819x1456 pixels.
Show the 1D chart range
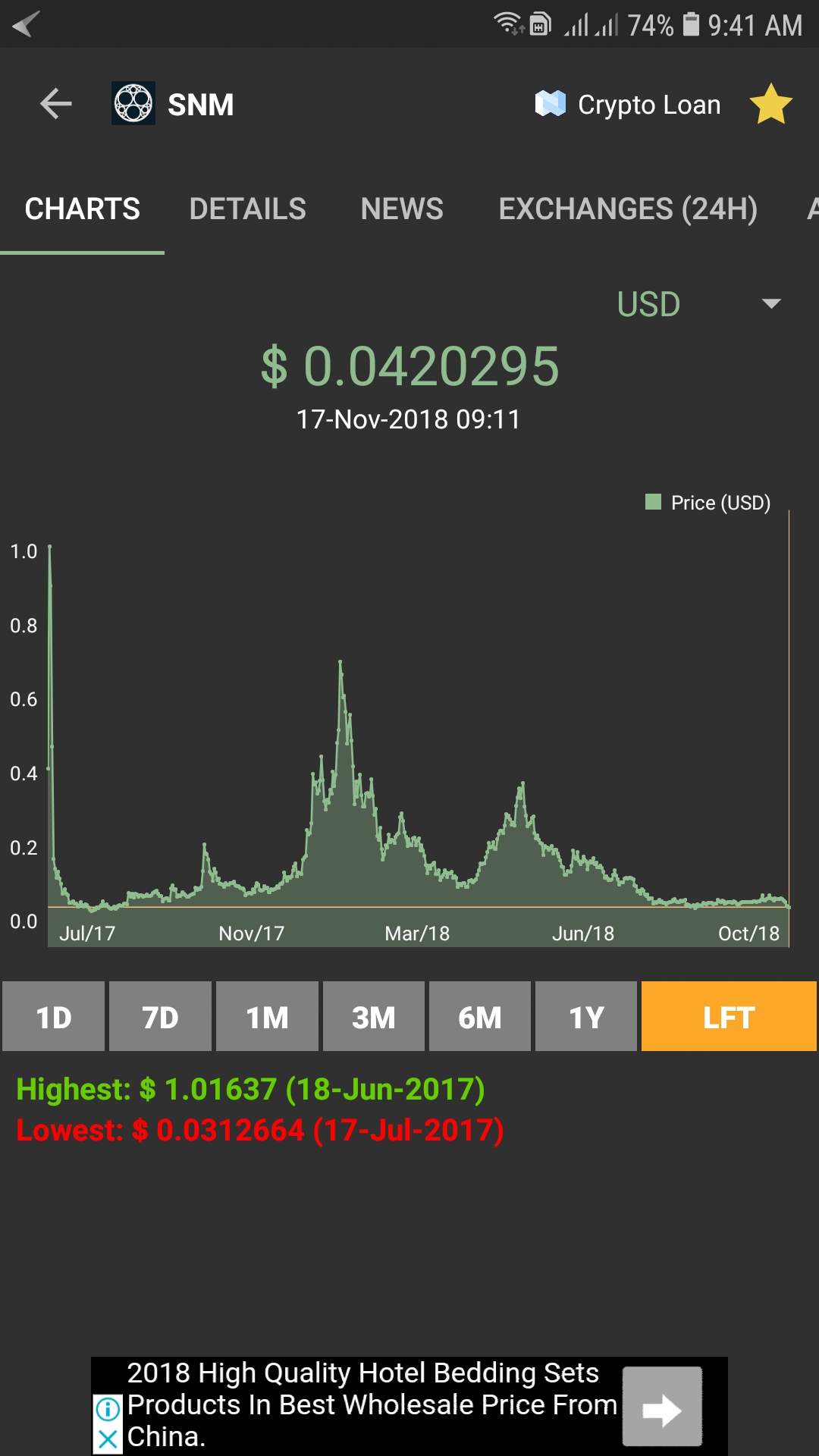53,1017
